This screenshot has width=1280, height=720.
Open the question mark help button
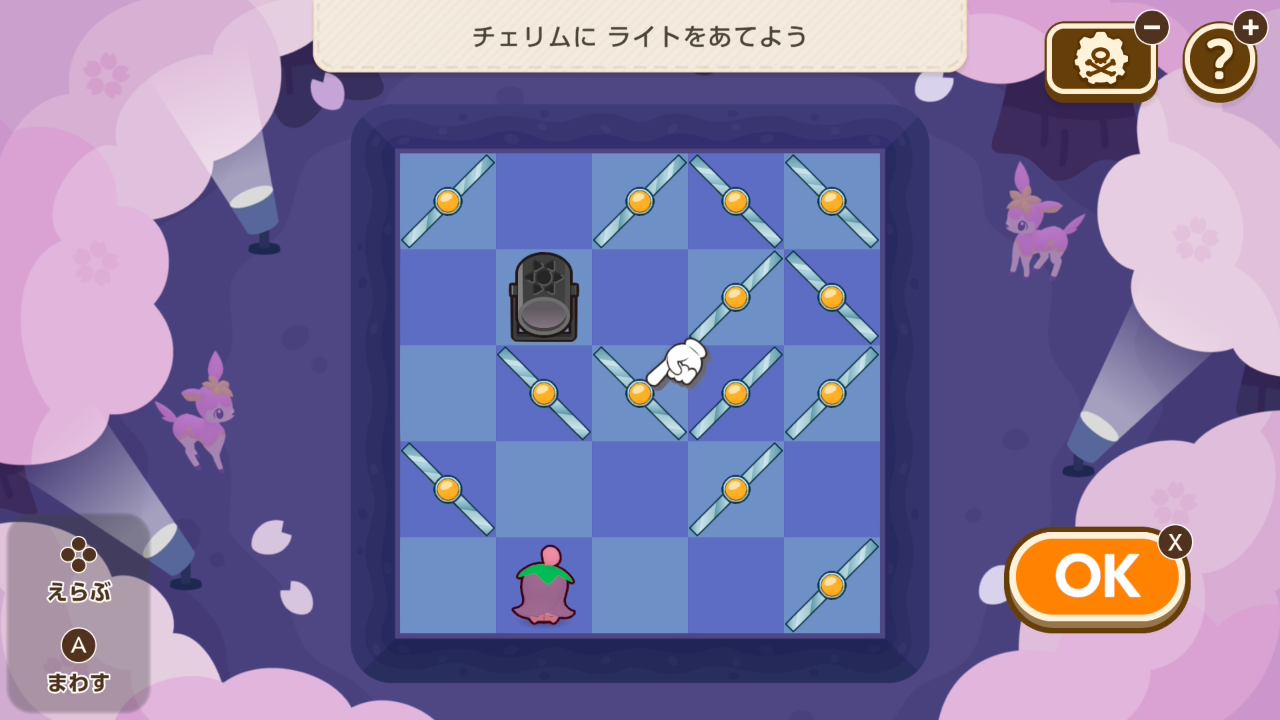(1219, 60)
